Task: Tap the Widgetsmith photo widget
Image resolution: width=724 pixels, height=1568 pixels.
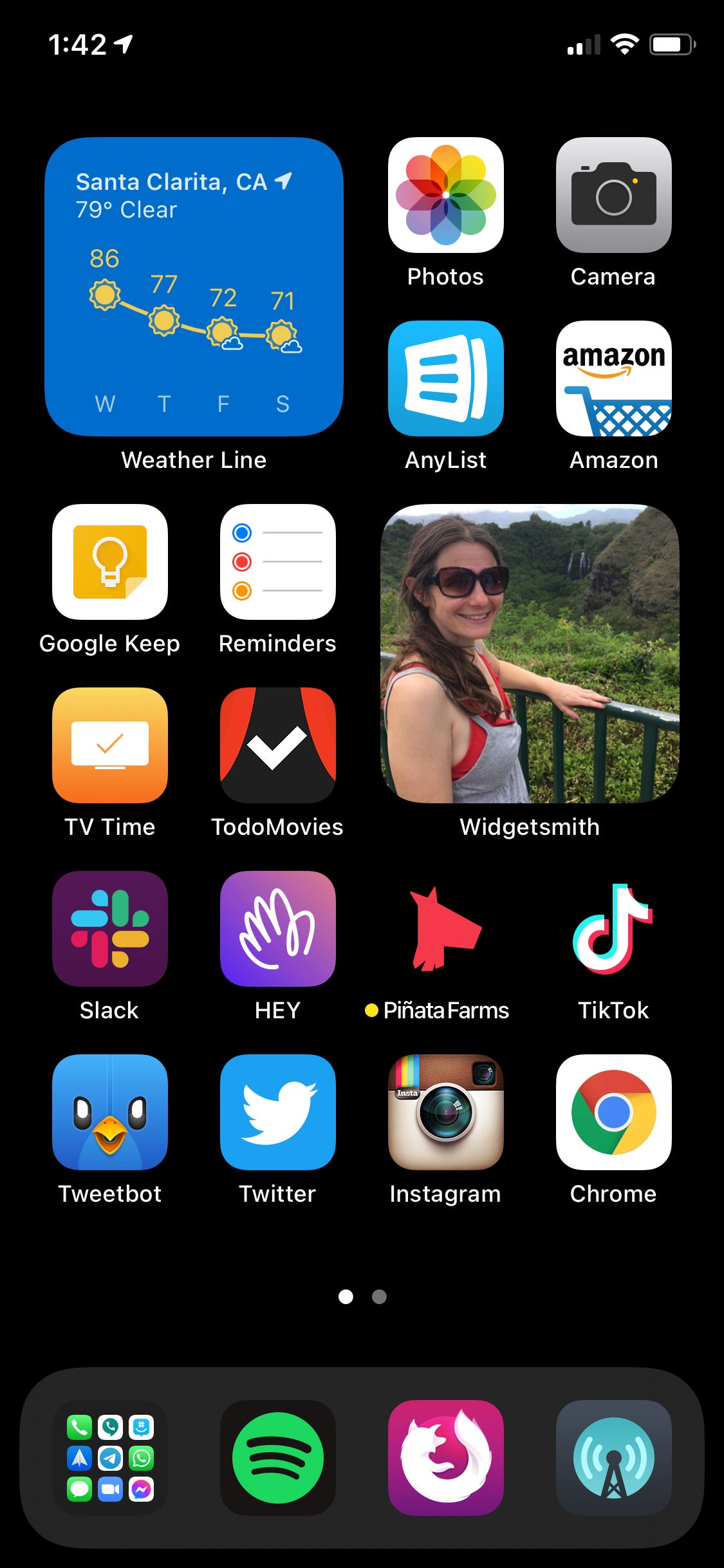Action: point(530,653)
